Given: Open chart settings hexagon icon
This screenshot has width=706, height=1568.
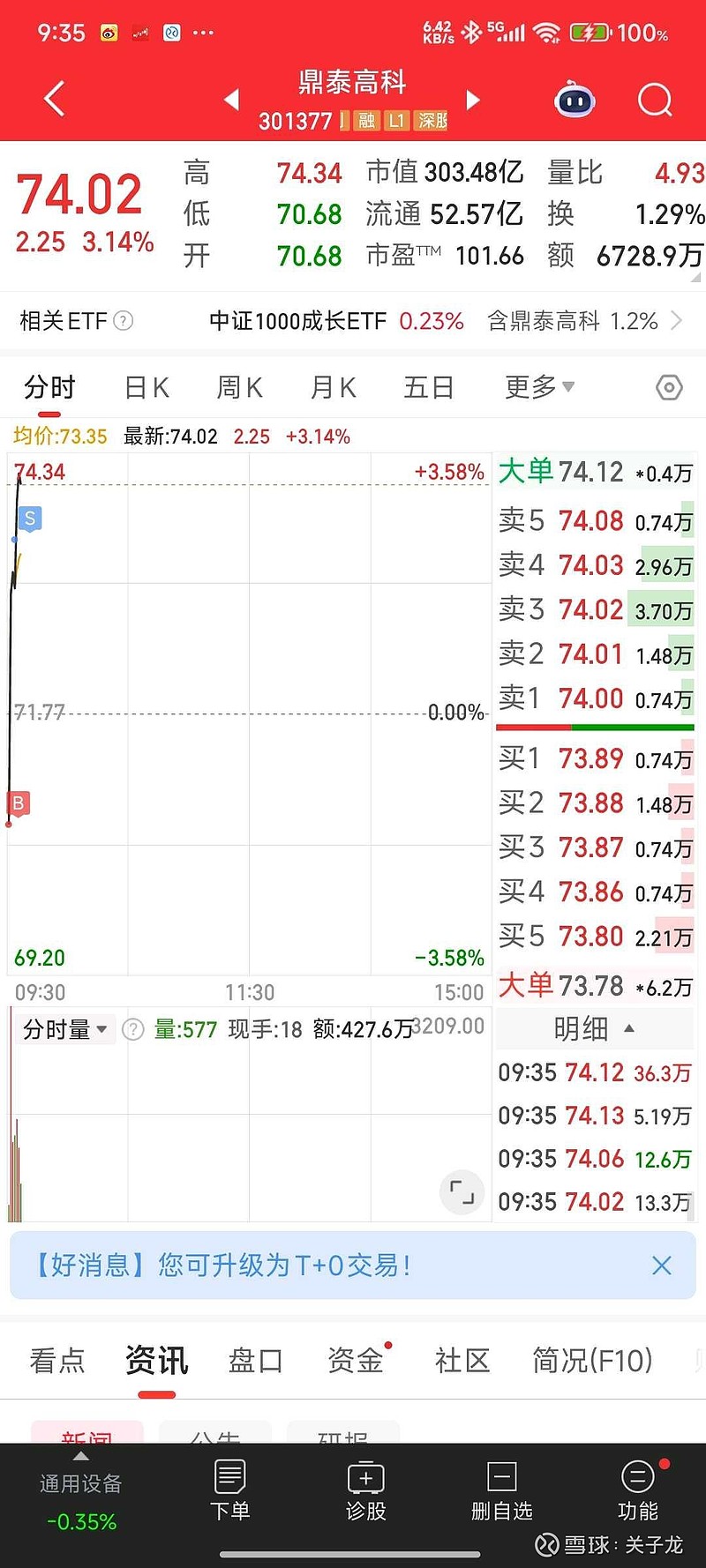Looking at the screenshot, I should pos(669,387).
